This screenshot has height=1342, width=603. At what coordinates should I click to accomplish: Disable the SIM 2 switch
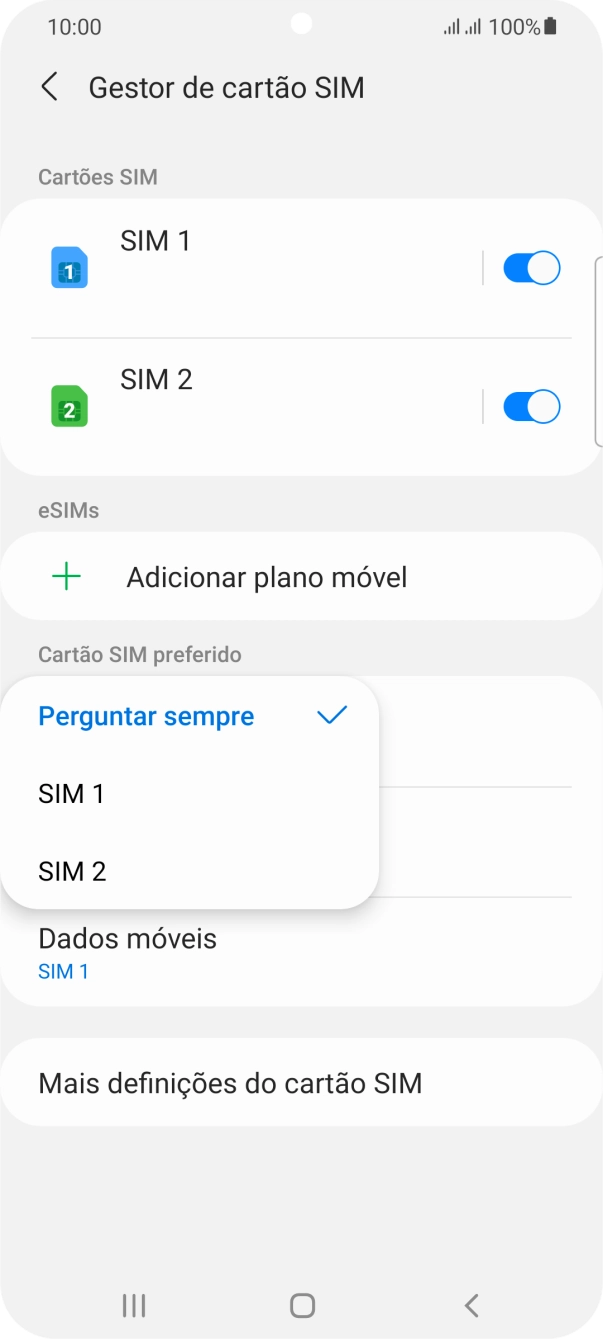pos(531,407)
